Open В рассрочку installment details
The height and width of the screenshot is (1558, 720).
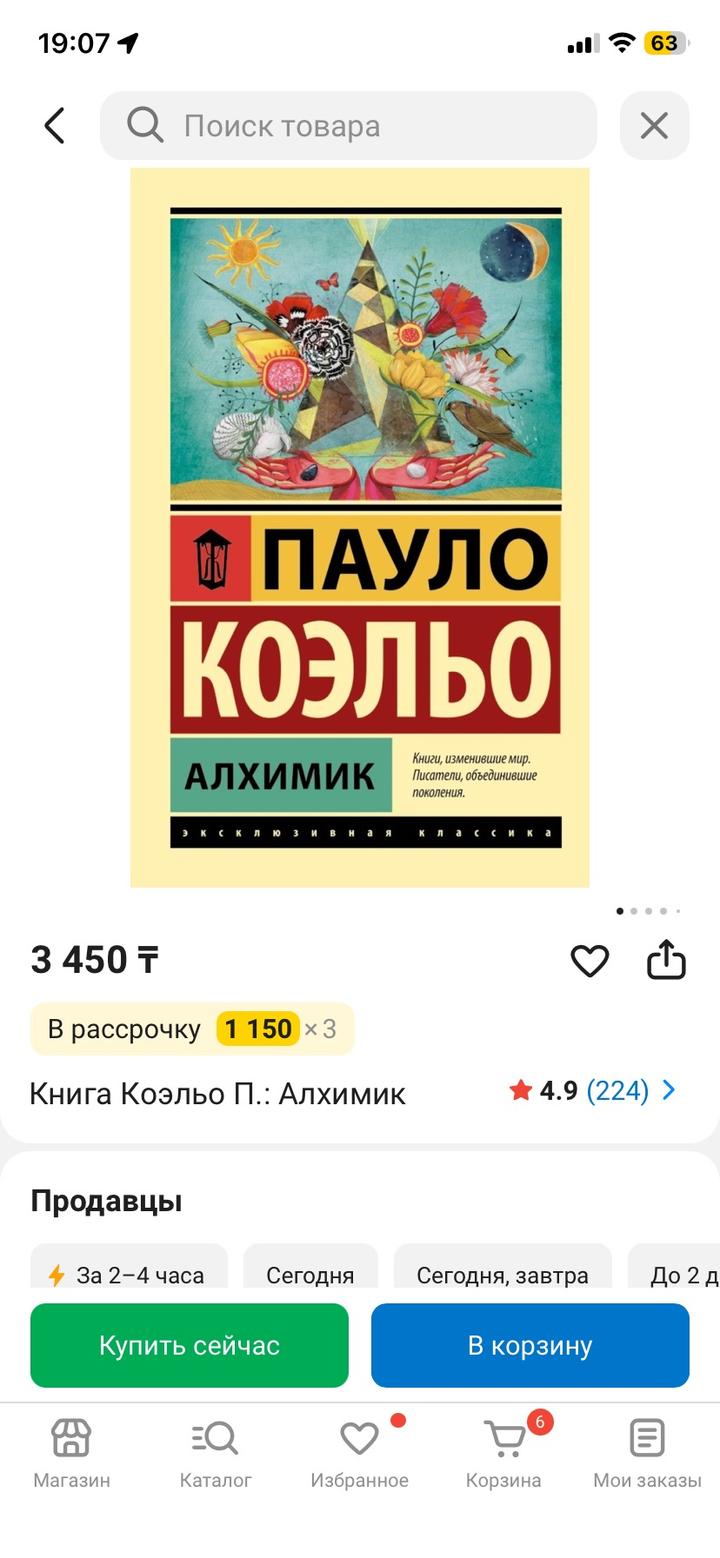192,1029
